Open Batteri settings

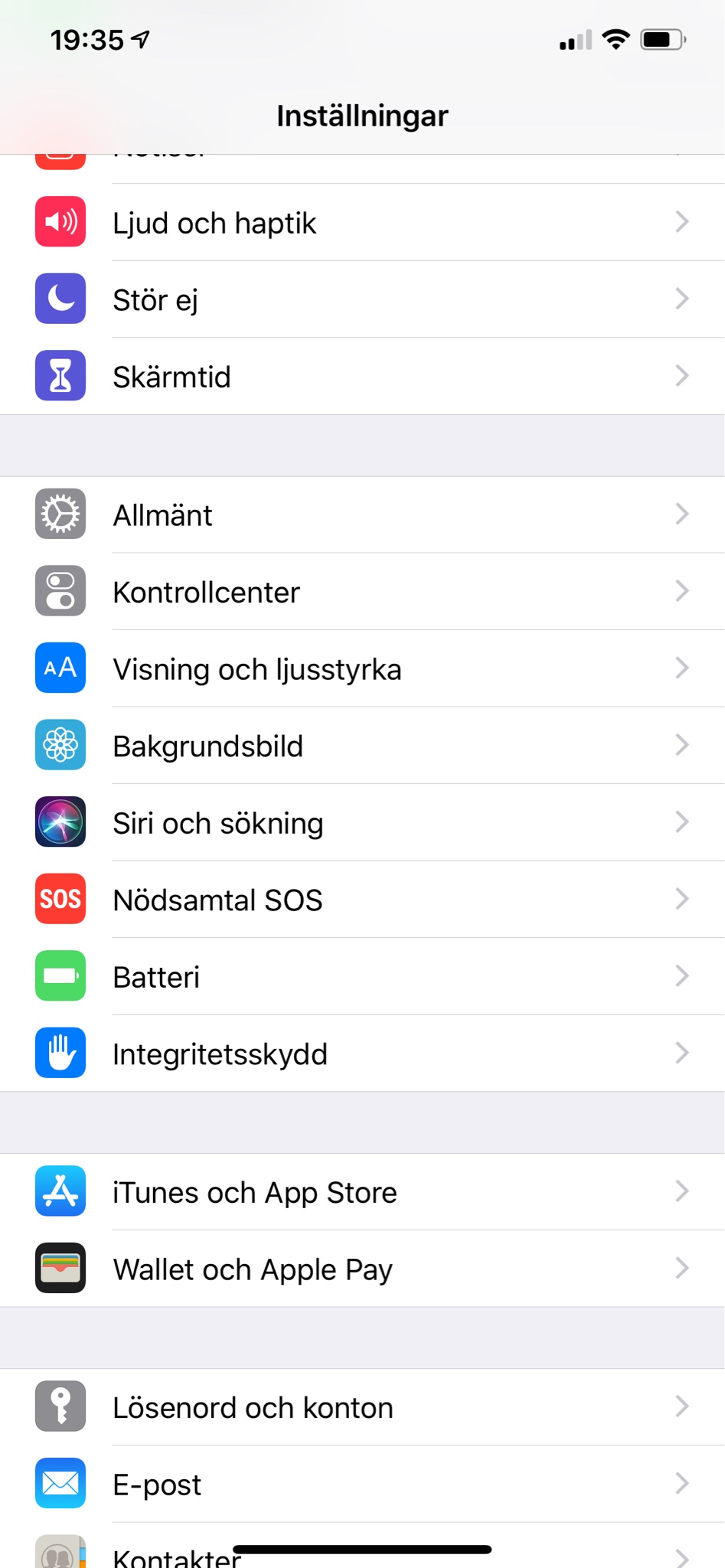(362, 977)
